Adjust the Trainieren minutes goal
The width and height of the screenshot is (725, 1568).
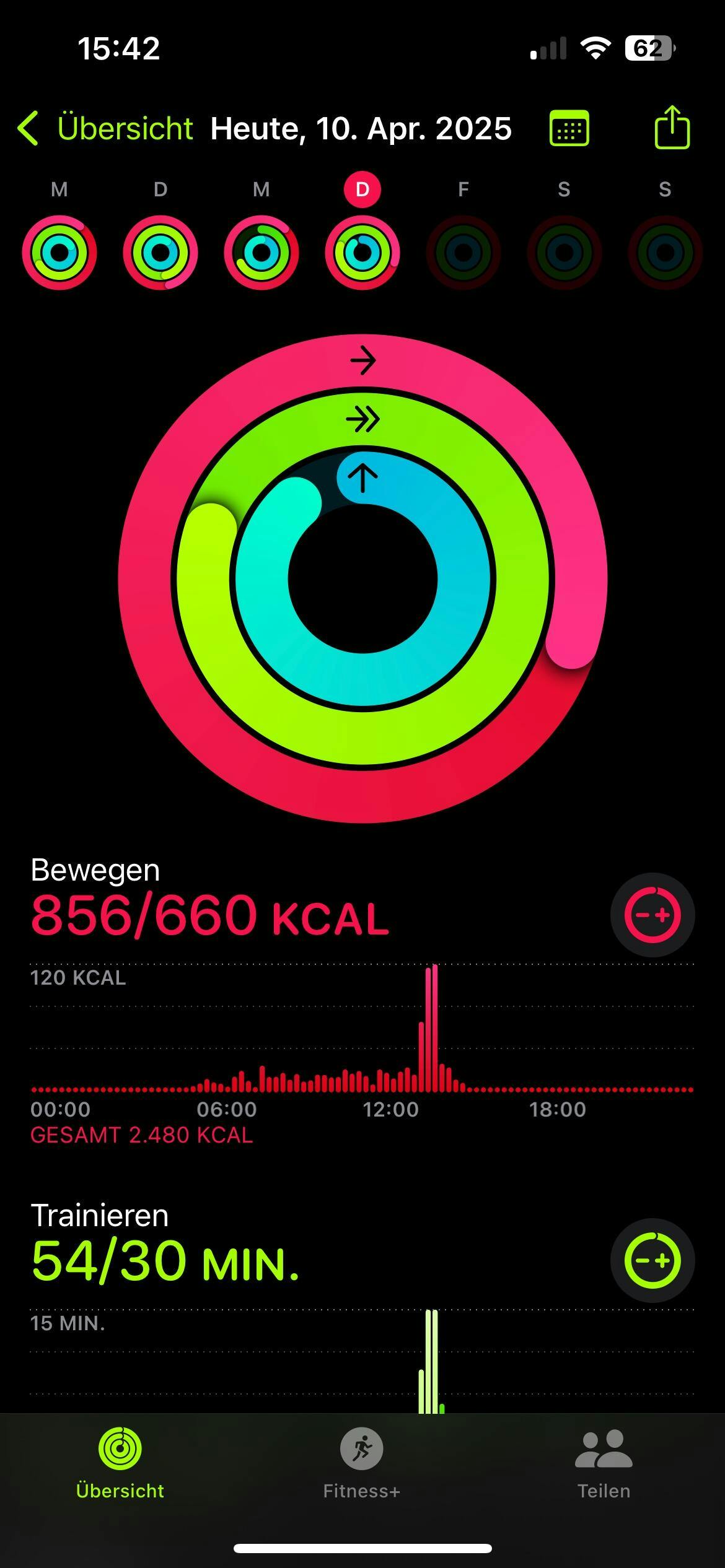tap(652, 1260)
